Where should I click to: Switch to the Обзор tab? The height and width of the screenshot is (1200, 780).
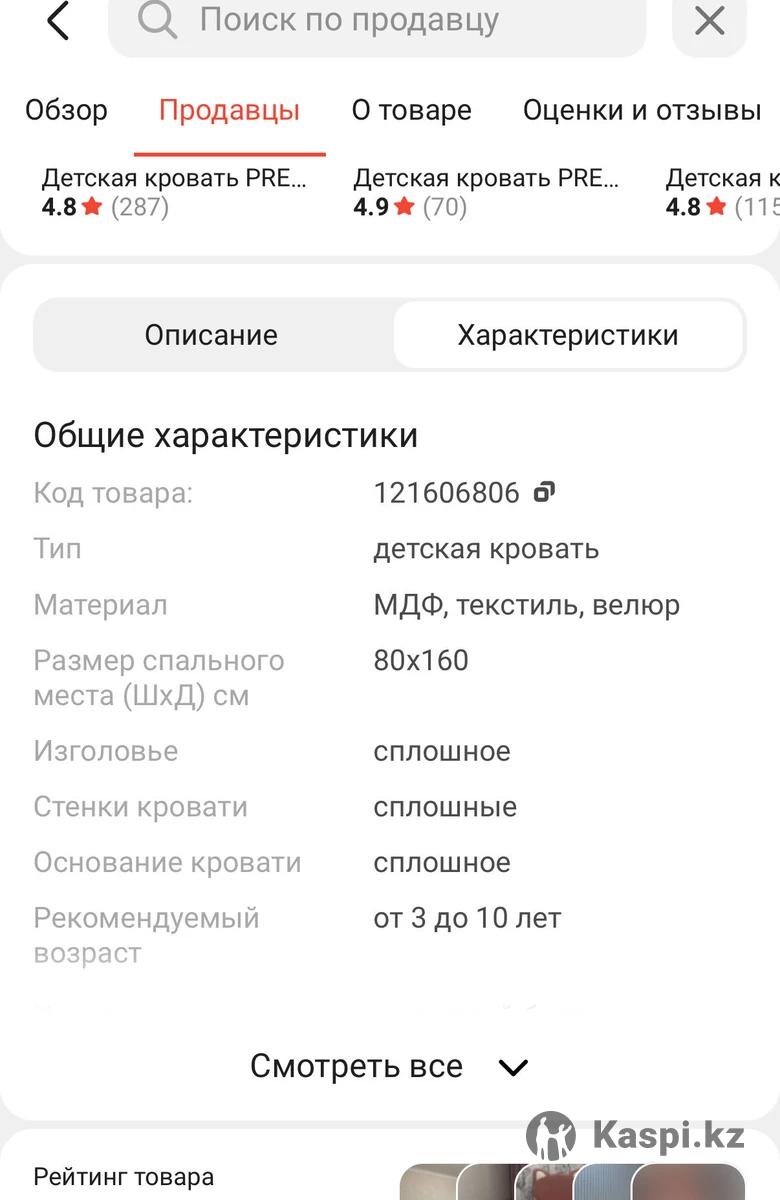pos(66,110)
